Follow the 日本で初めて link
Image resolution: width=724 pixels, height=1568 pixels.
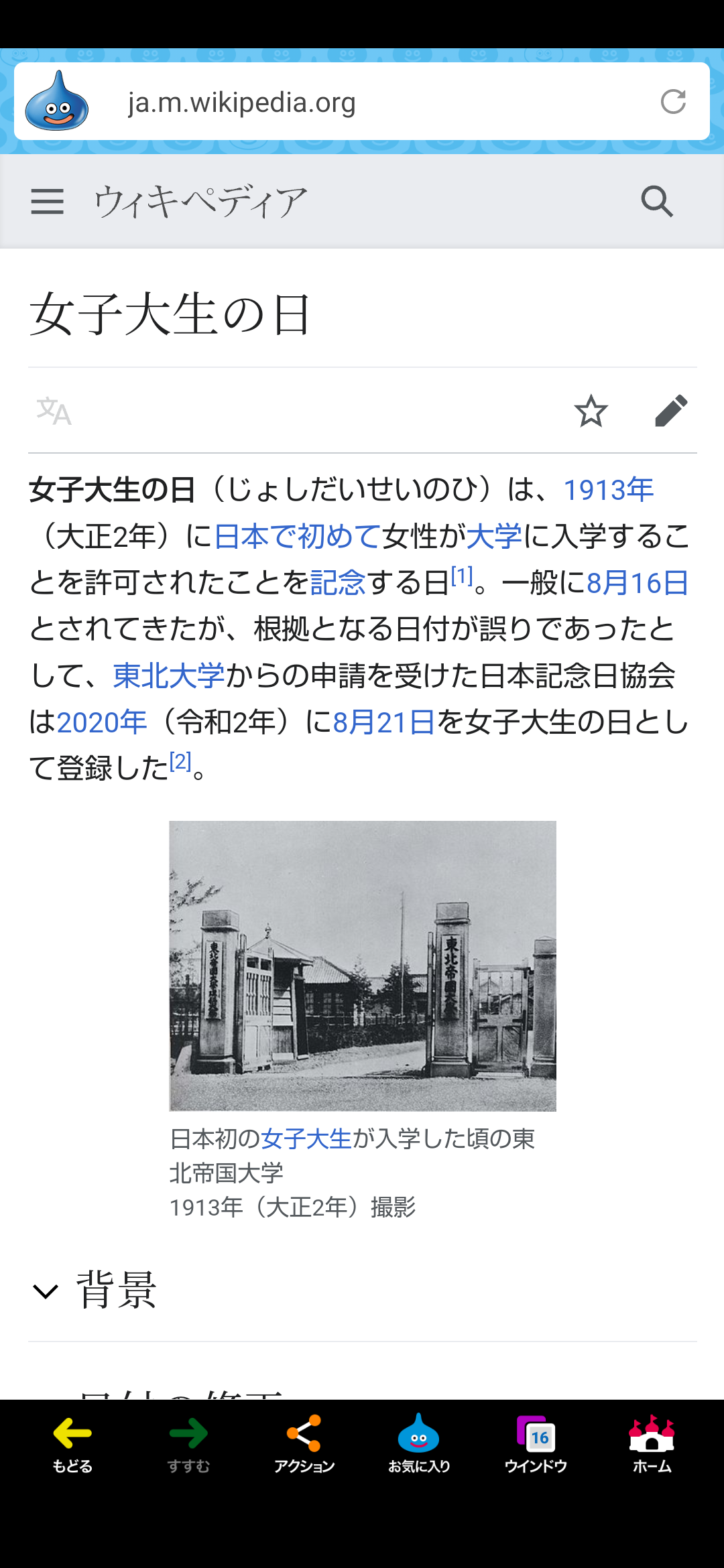tap(298, 536)
